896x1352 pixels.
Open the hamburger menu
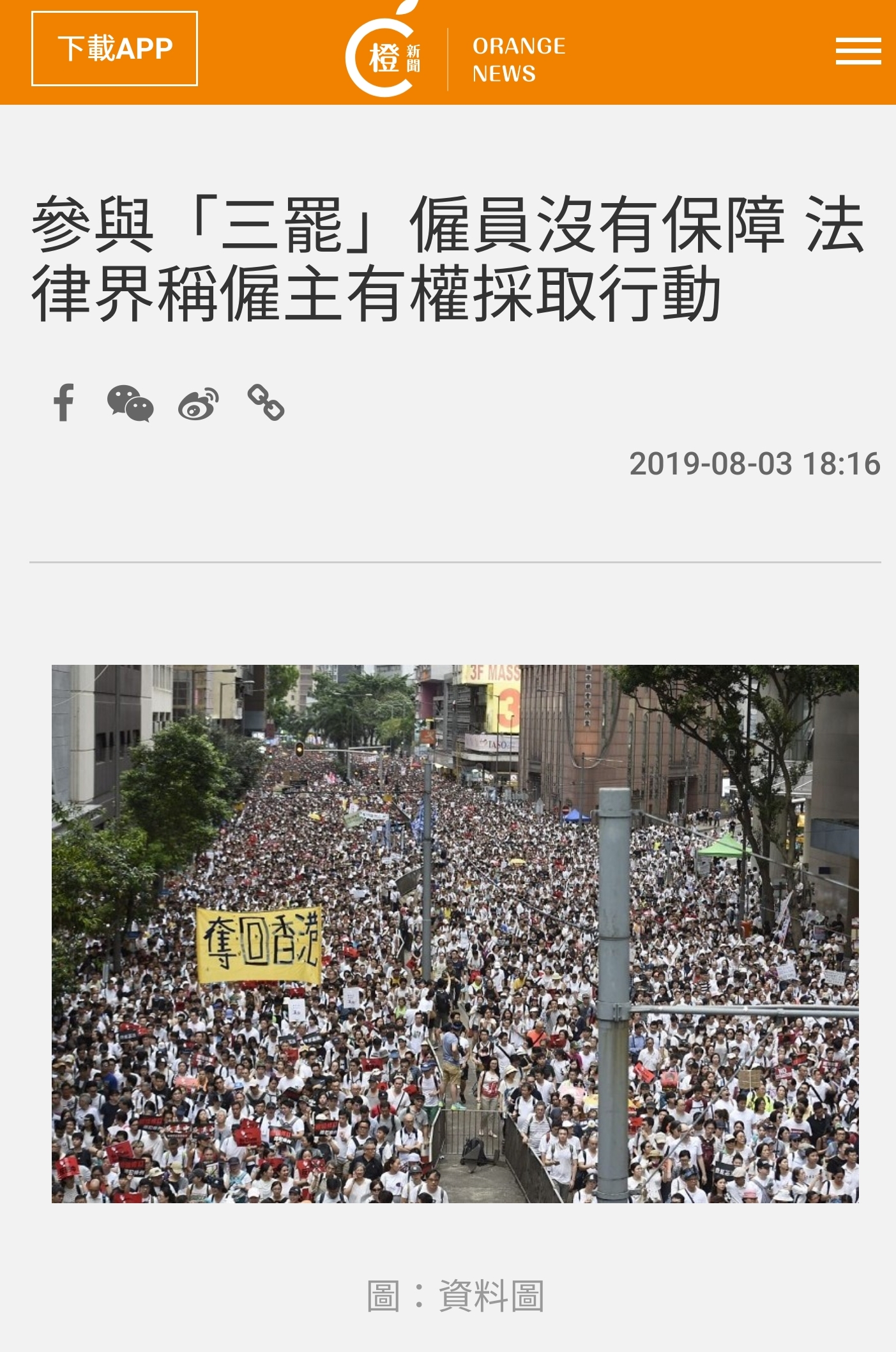[858, 51]
